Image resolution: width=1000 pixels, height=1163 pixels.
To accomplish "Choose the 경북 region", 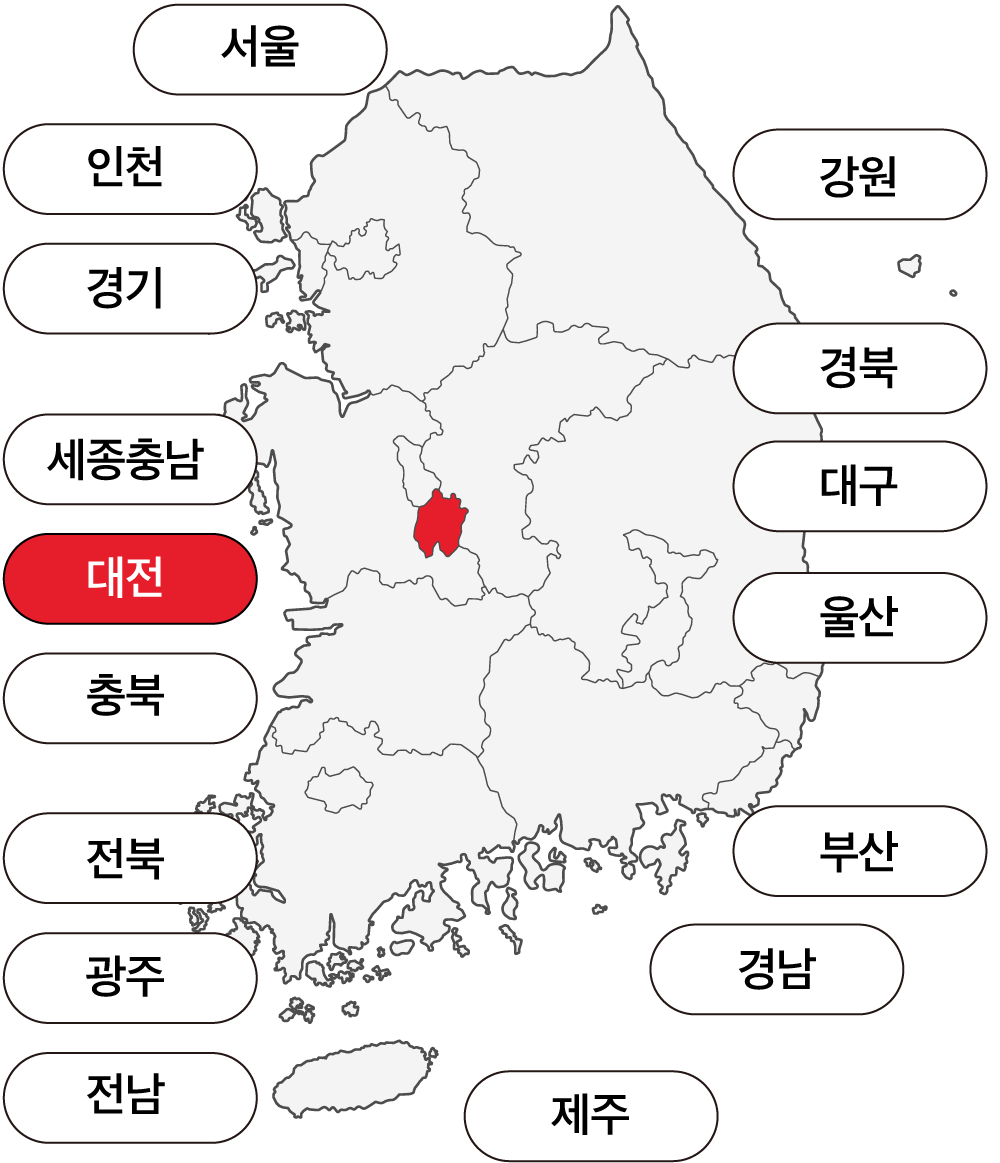I will coord(859,368).
